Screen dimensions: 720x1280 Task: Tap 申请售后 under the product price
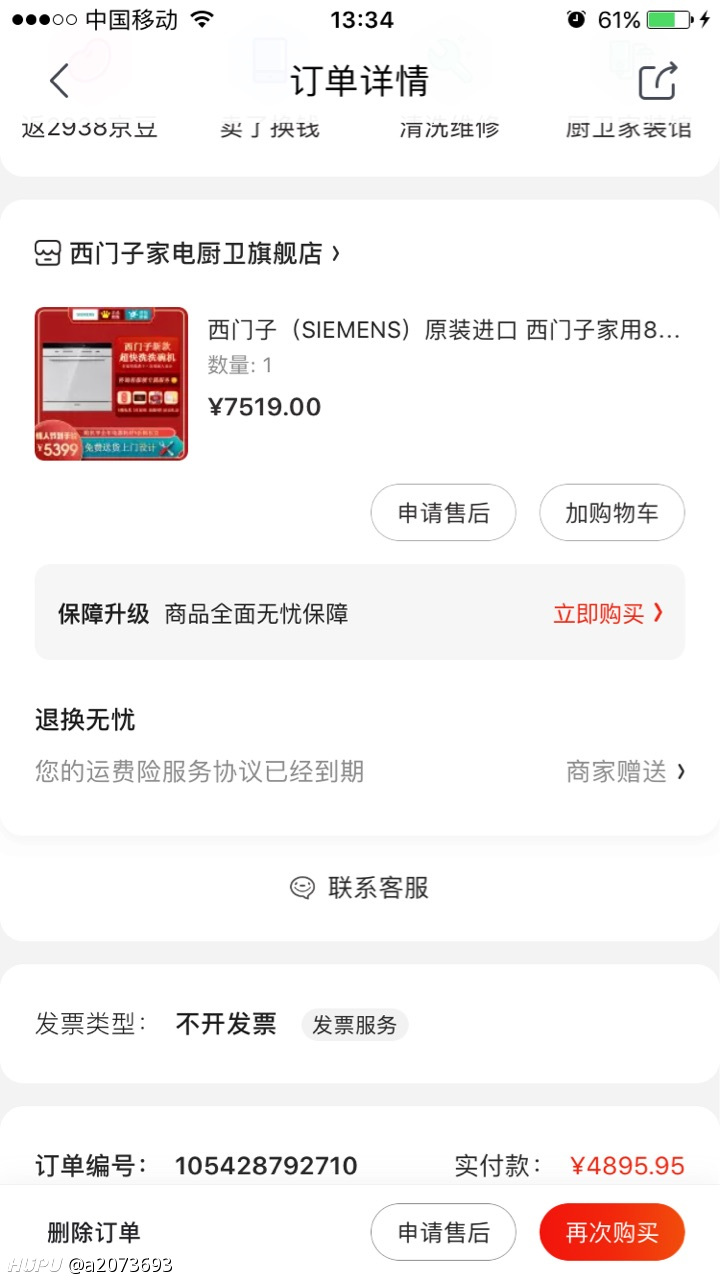444,513
